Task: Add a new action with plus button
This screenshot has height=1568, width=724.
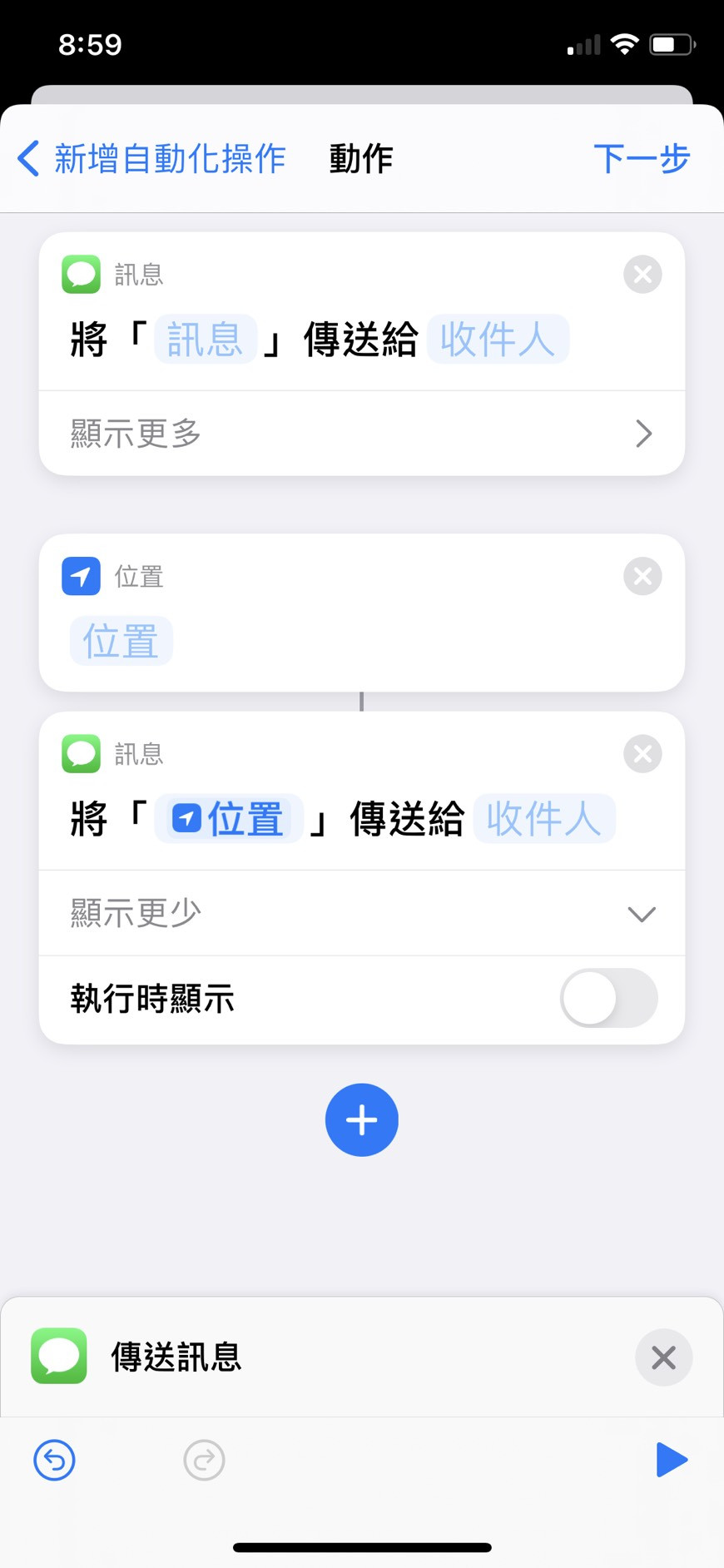Action: [361, 1119]
